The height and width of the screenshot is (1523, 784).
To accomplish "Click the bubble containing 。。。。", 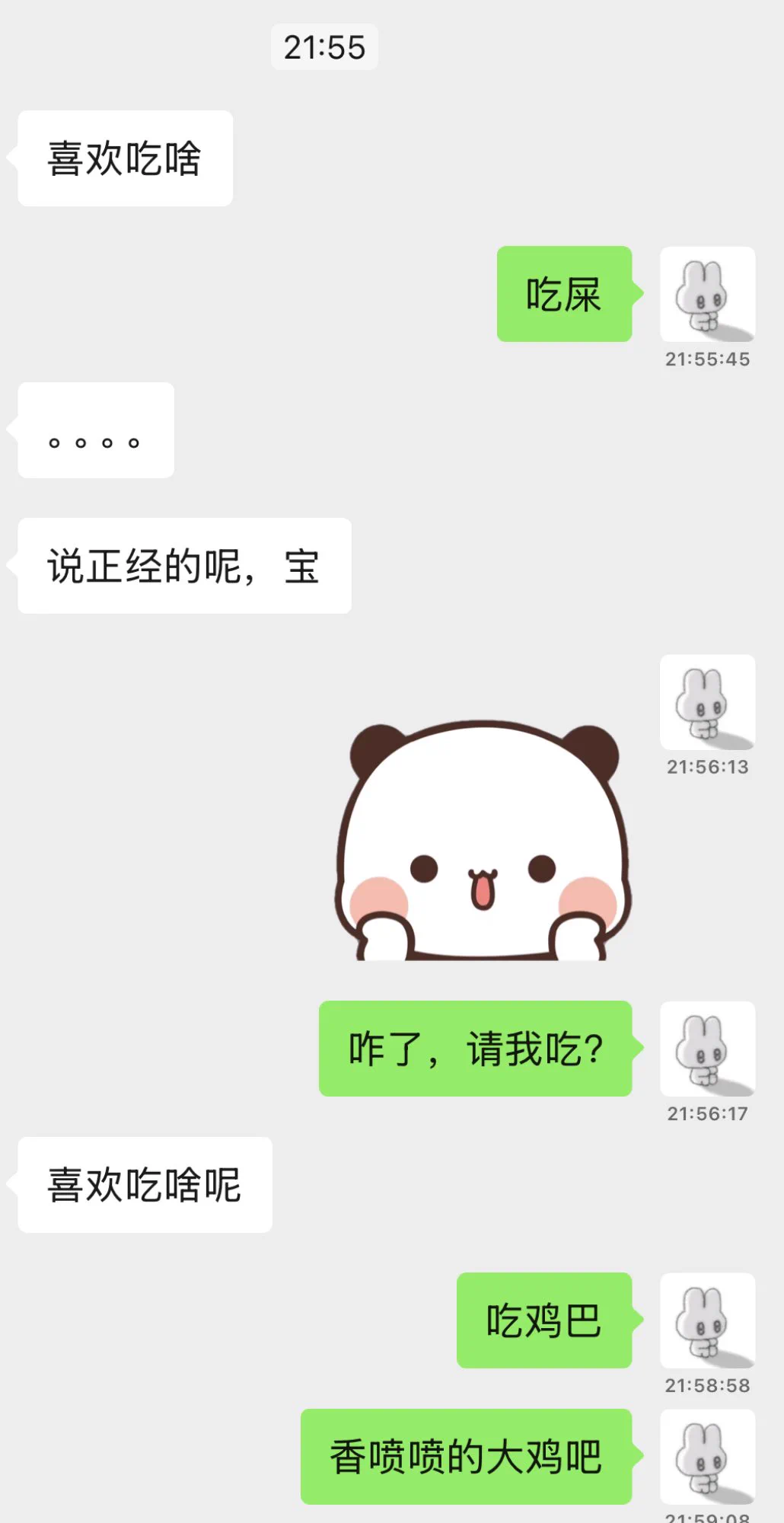I will click(x=94, y=431).
